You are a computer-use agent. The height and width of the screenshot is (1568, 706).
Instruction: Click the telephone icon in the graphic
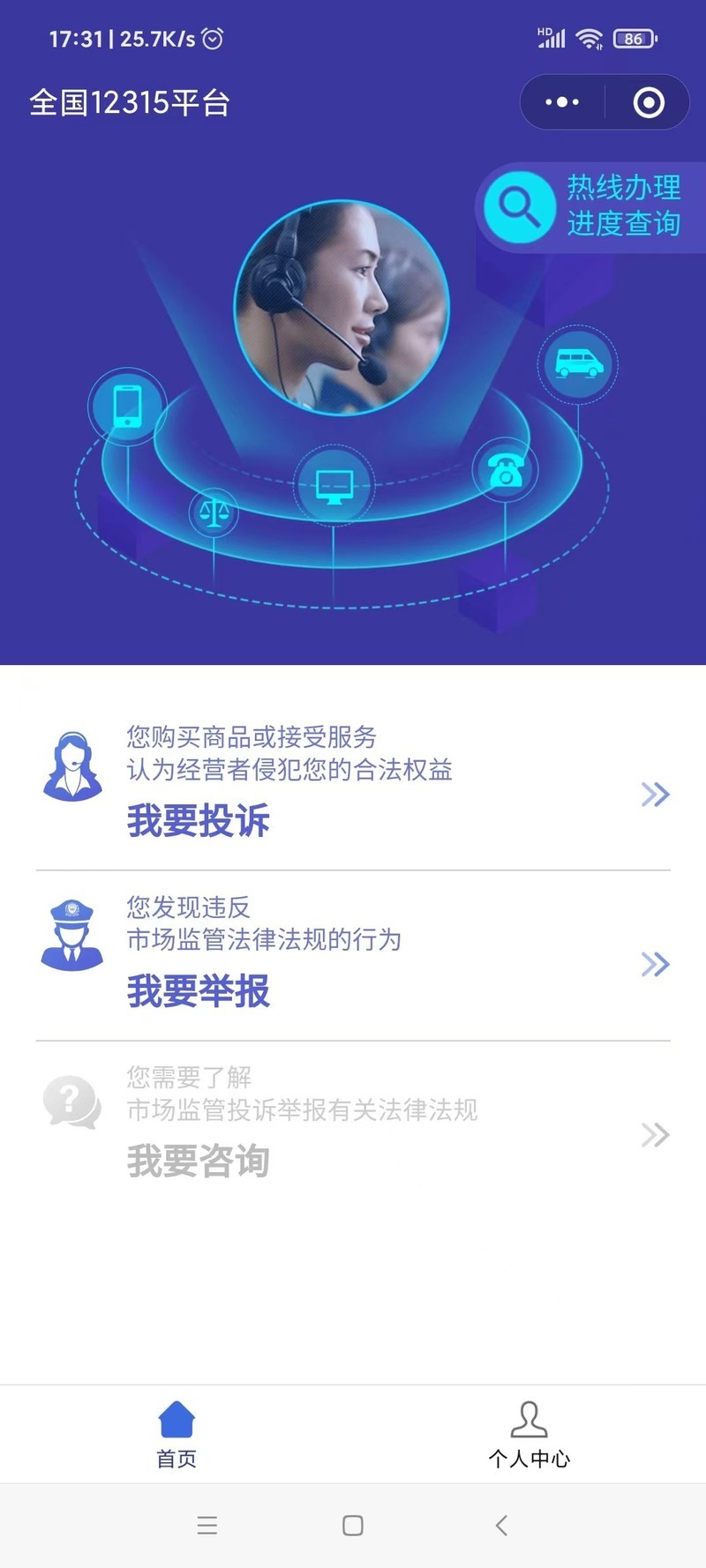pos(504,471)
